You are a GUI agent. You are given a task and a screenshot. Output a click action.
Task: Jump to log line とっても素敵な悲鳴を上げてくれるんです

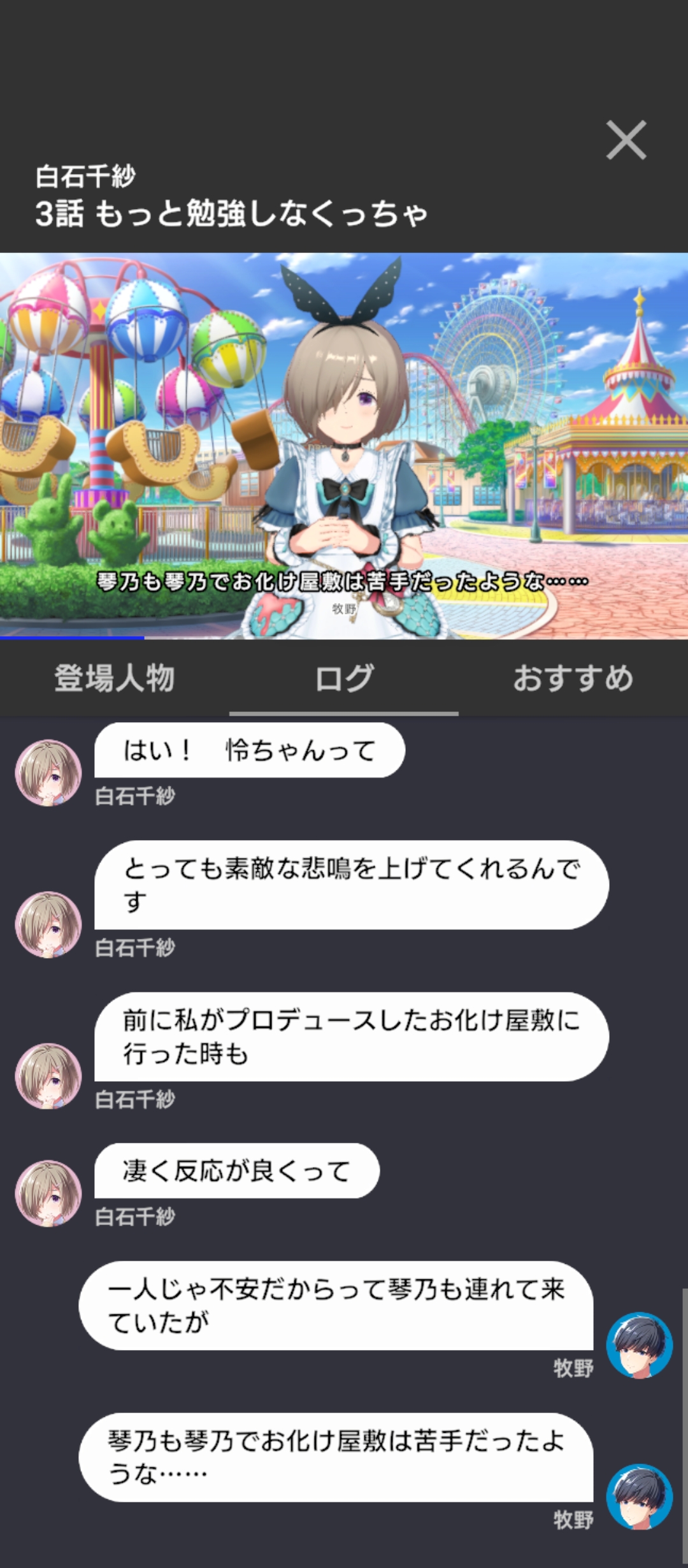tap(352, 885)
